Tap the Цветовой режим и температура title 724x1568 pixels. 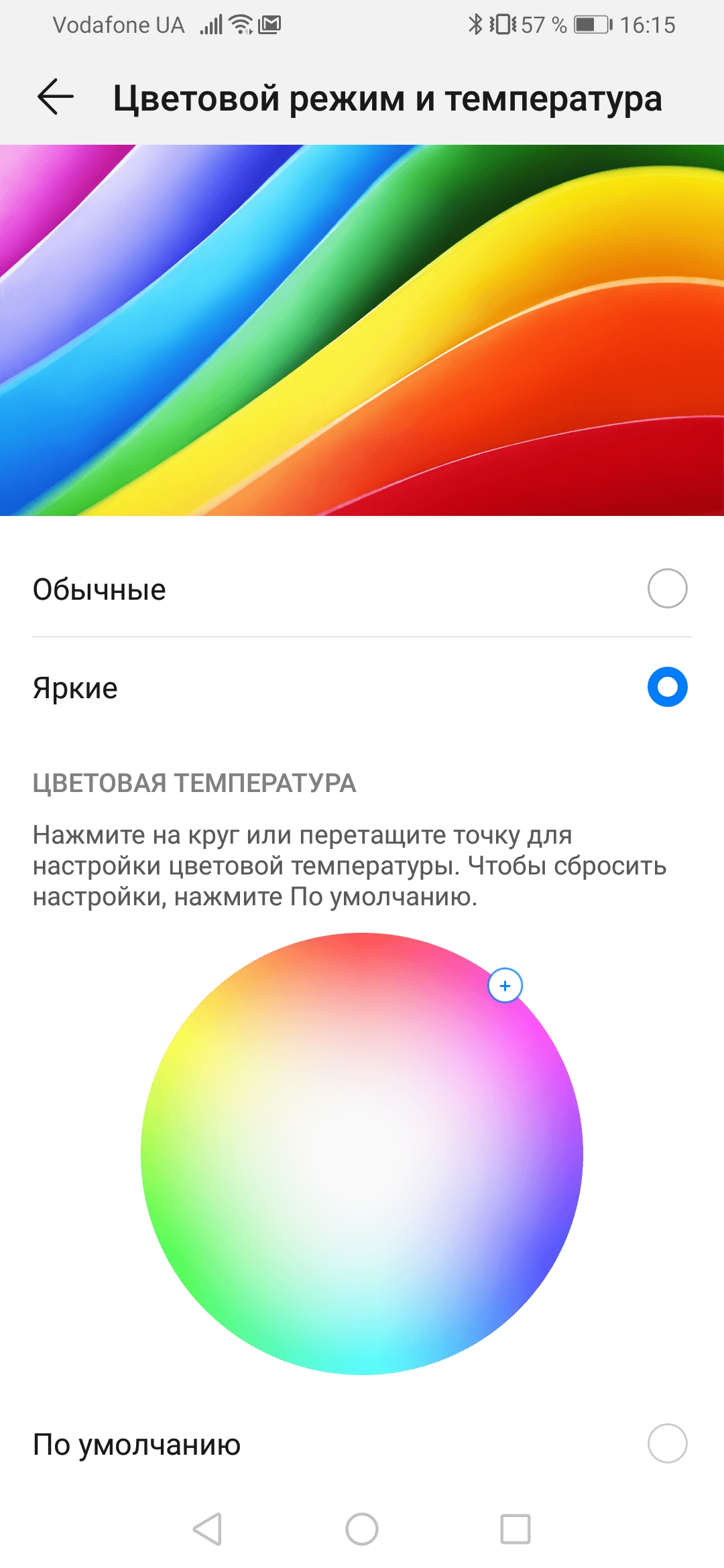[389, 99]
